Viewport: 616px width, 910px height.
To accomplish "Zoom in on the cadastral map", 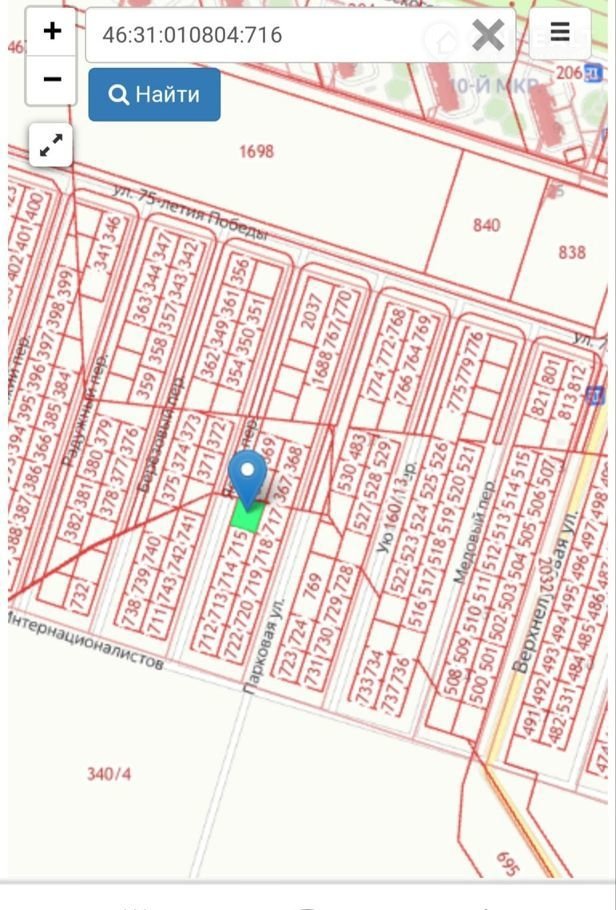I will coord(52,32).
